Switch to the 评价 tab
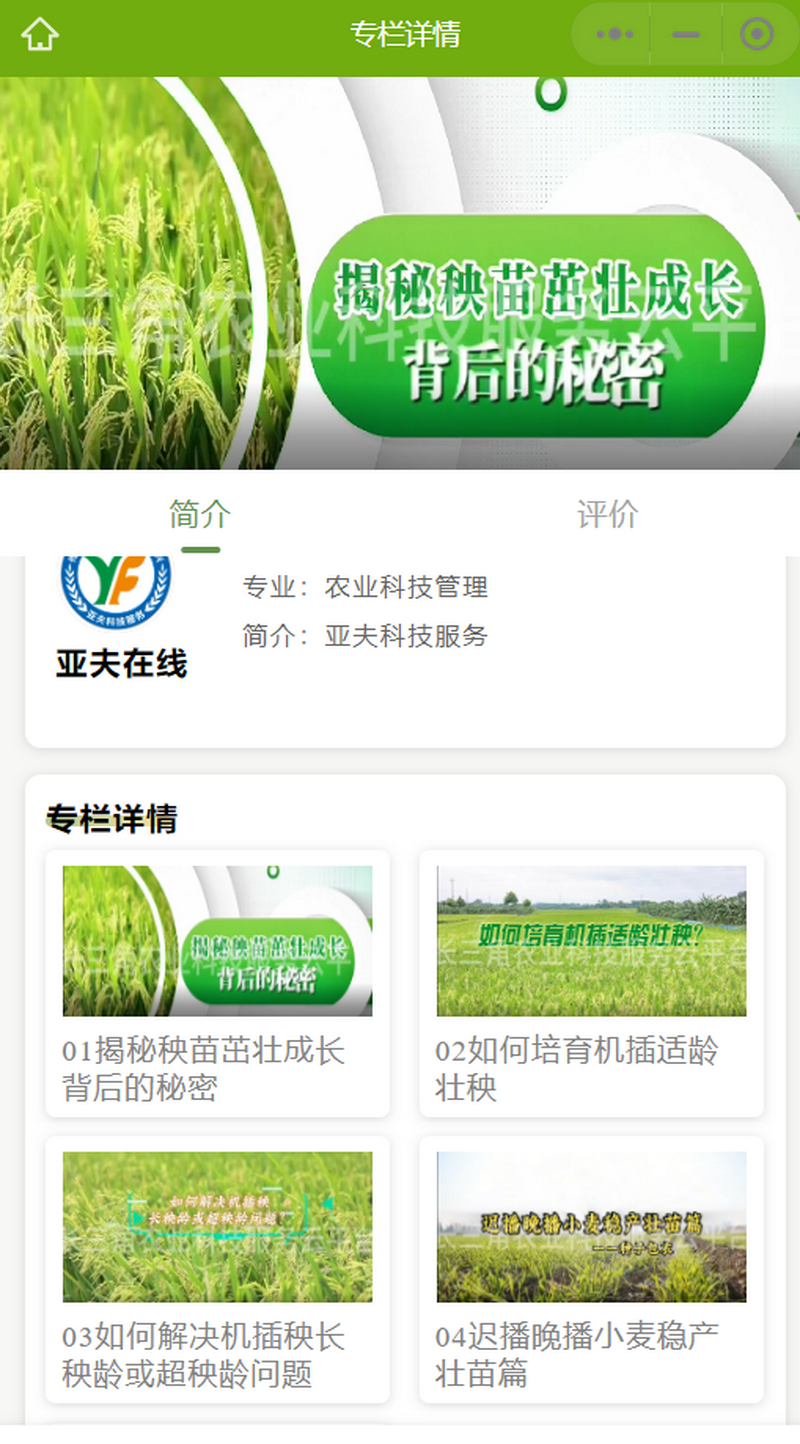Image resolution: width=800 pixels, height=1444 pixels. (608, 514)
